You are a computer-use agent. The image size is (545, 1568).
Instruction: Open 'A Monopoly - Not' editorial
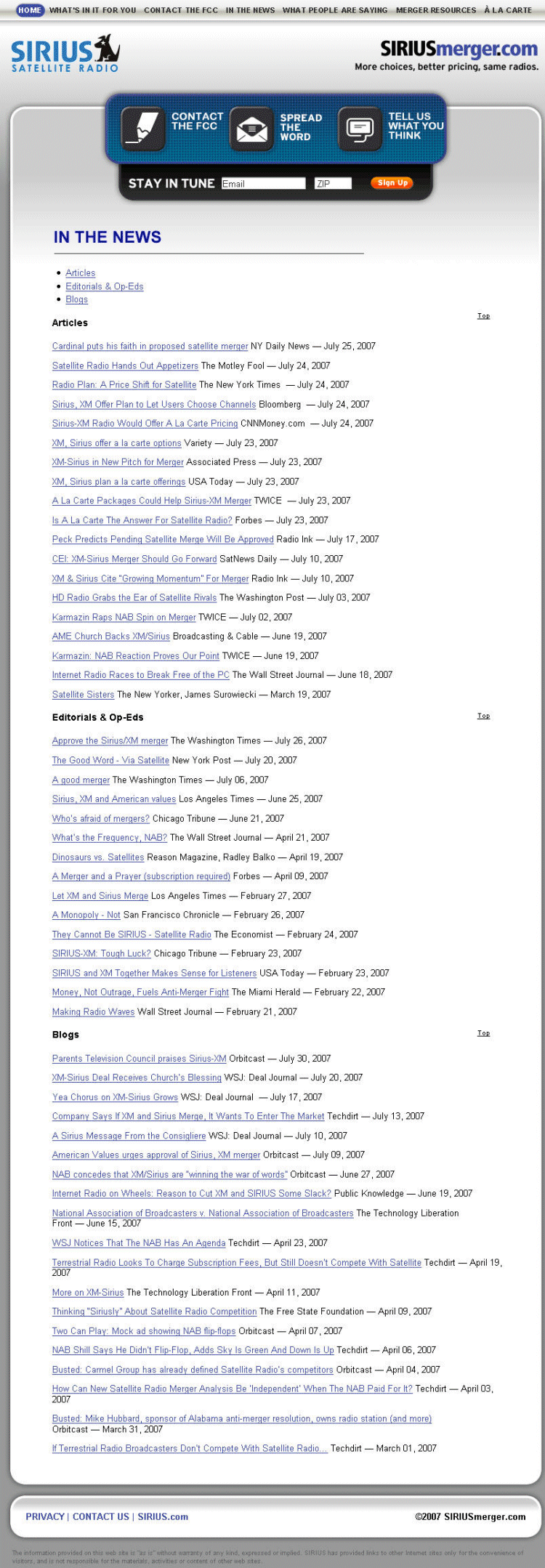pyautogui.click(x=86, y=915)
